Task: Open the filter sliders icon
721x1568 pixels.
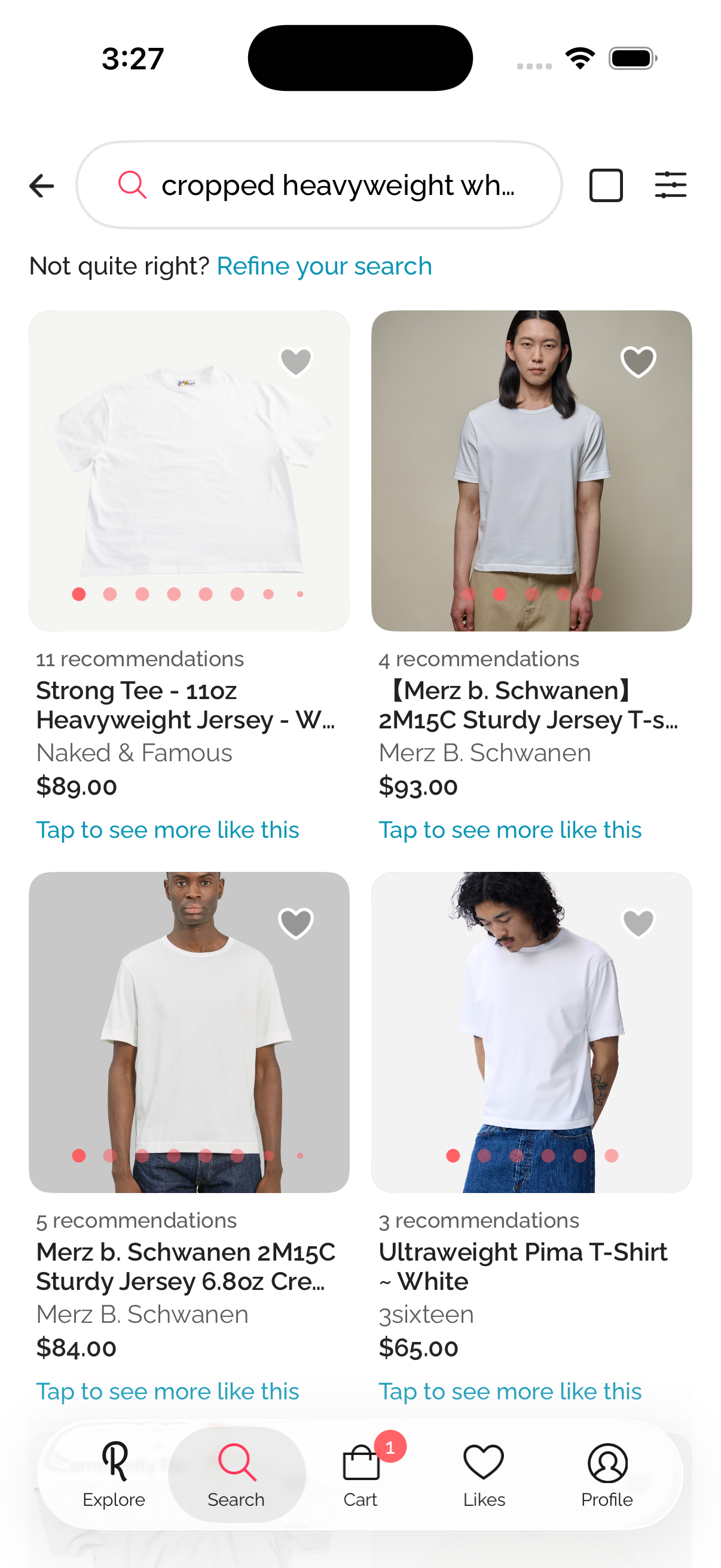Action: coord(670,185)
